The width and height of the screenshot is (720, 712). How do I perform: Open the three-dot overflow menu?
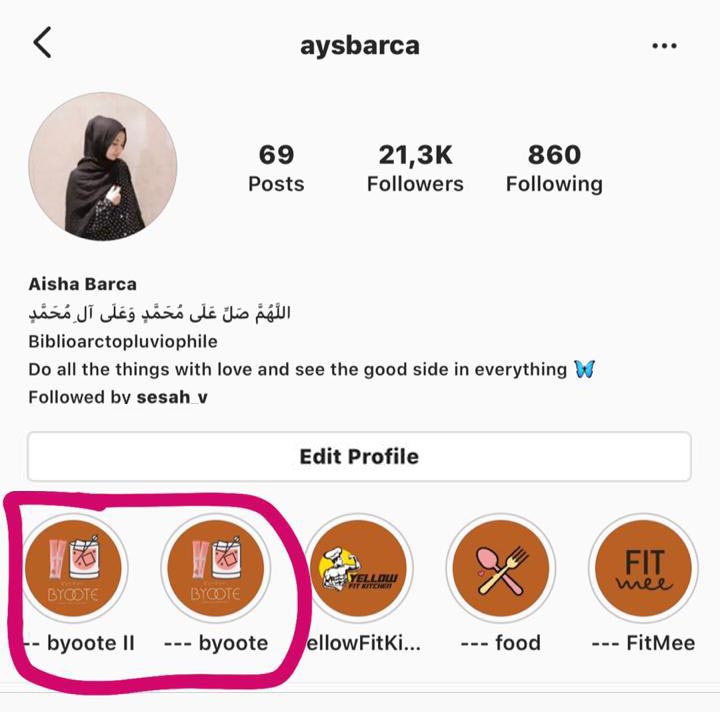click(664, 46)
